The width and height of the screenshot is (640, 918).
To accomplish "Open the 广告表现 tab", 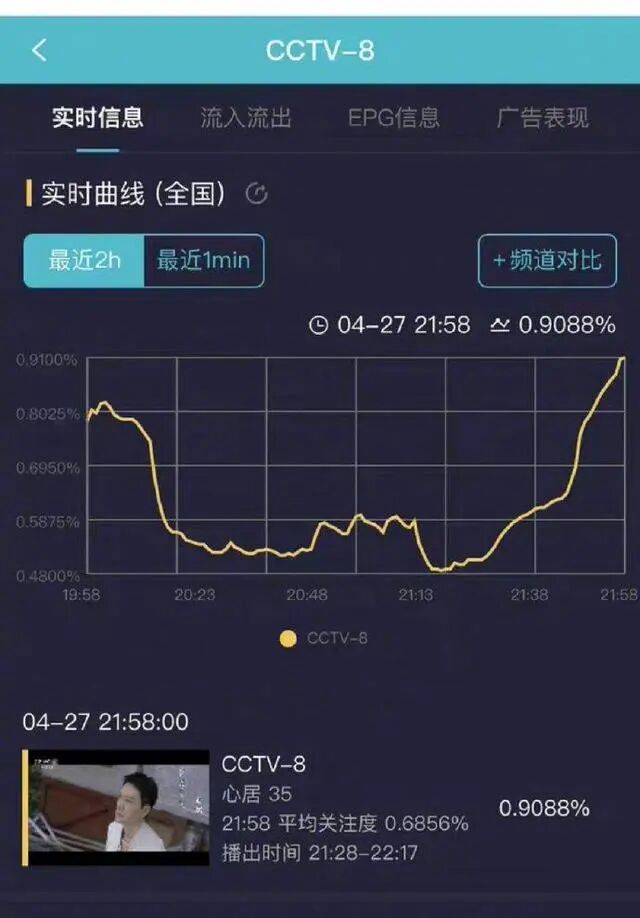I will pyautogui.click(x=543, y=118).
